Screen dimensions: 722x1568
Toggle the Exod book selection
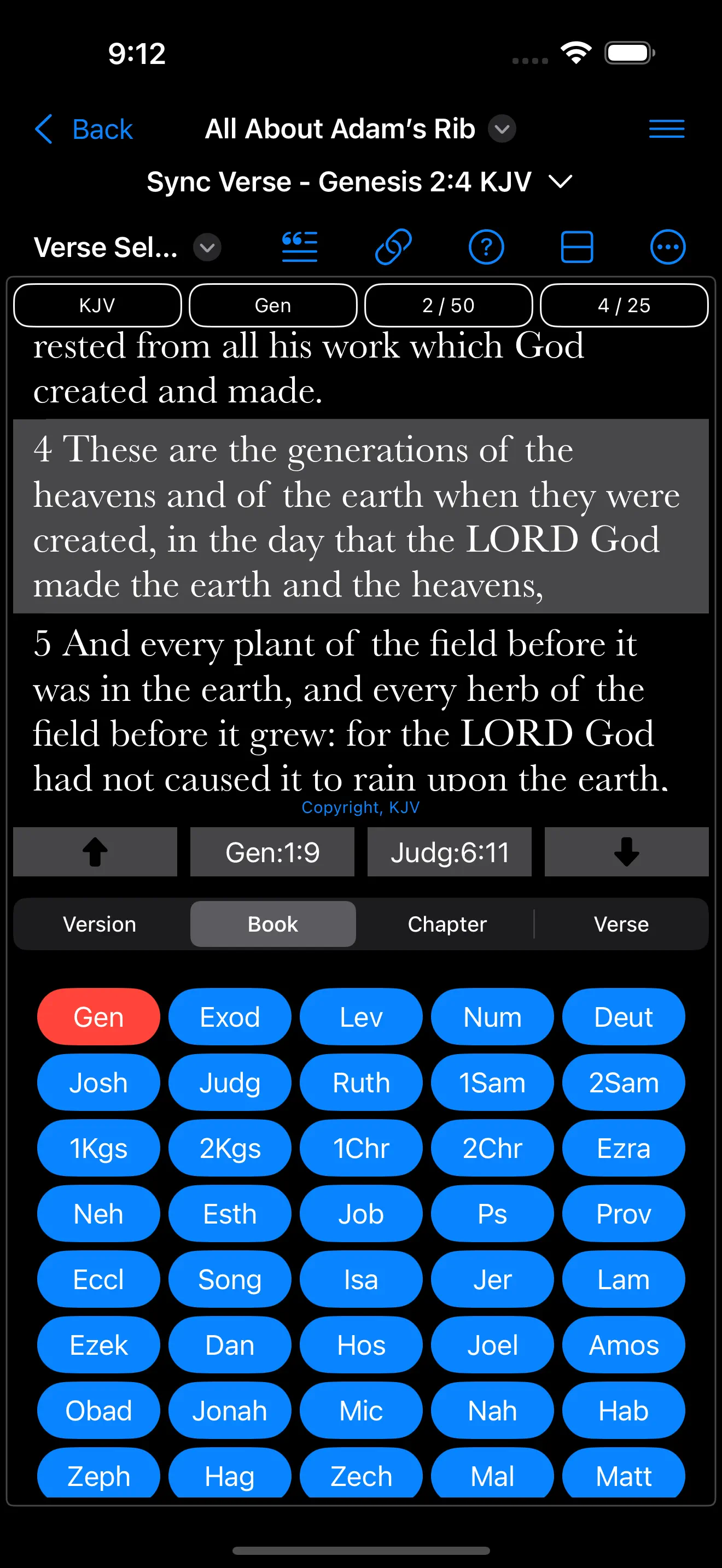[230, 1016]
